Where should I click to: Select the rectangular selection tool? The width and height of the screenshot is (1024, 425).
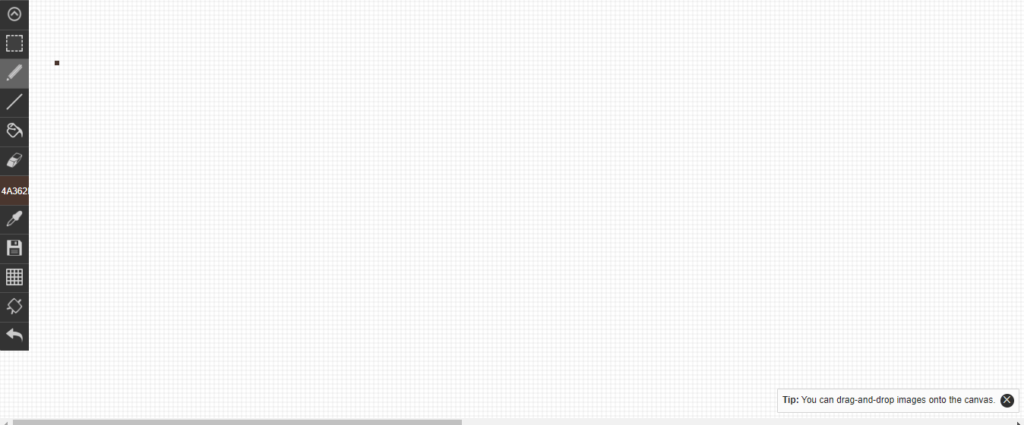click(14, 43)
